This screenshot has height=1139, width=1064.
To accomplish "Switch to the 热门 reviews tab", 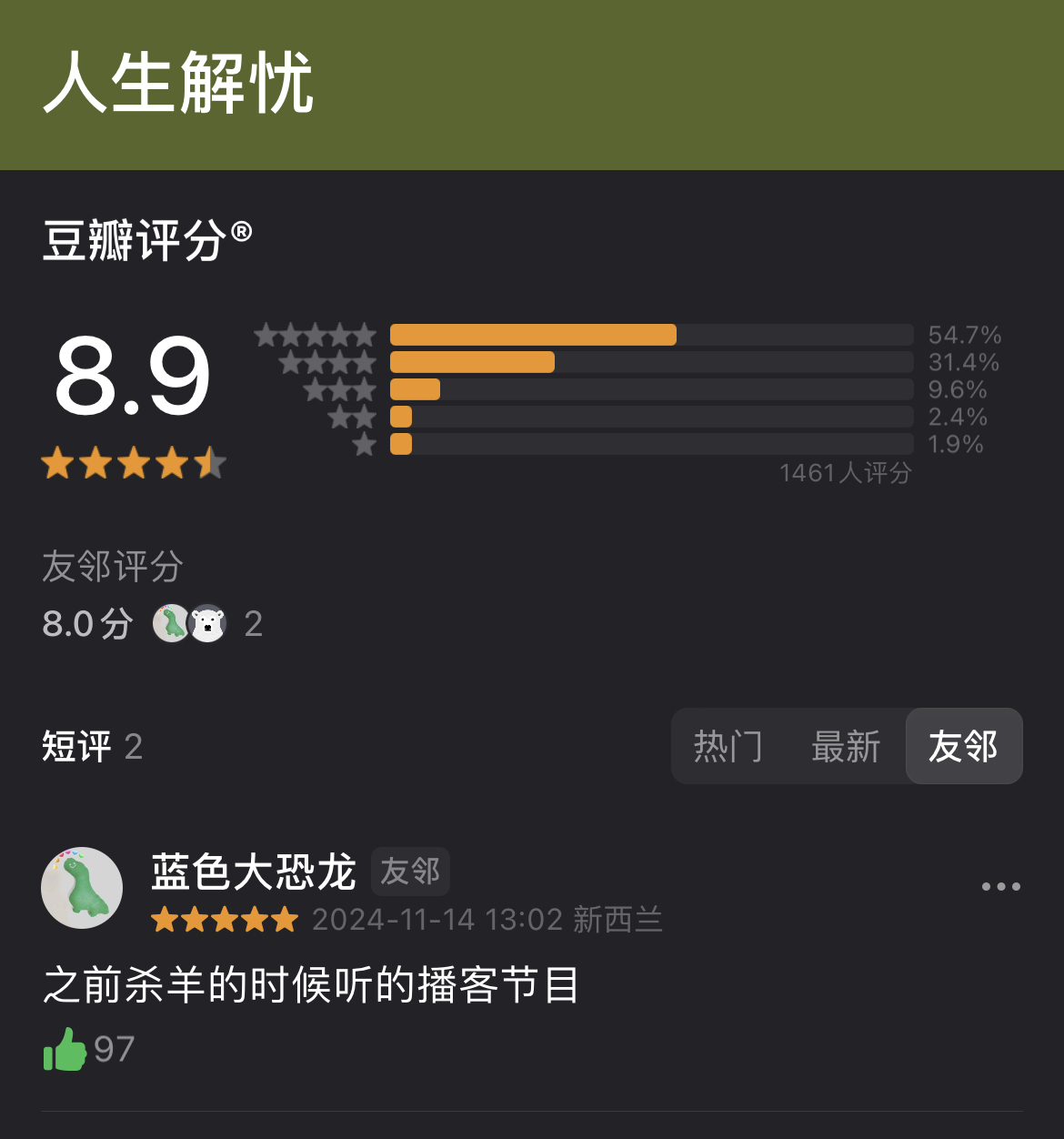I will pos(728,747).
